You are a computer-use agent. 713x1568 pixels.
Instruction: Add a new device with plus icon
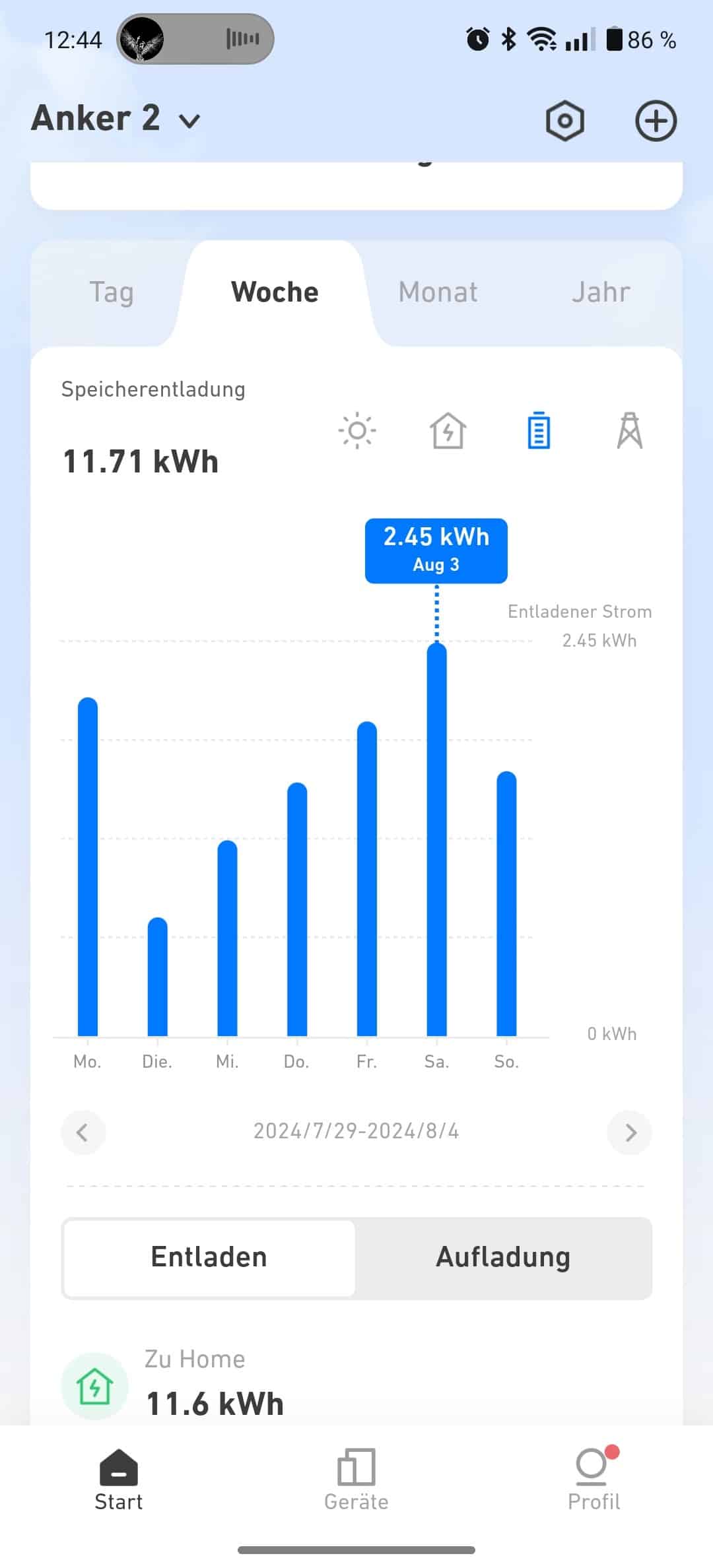(656, 121)
